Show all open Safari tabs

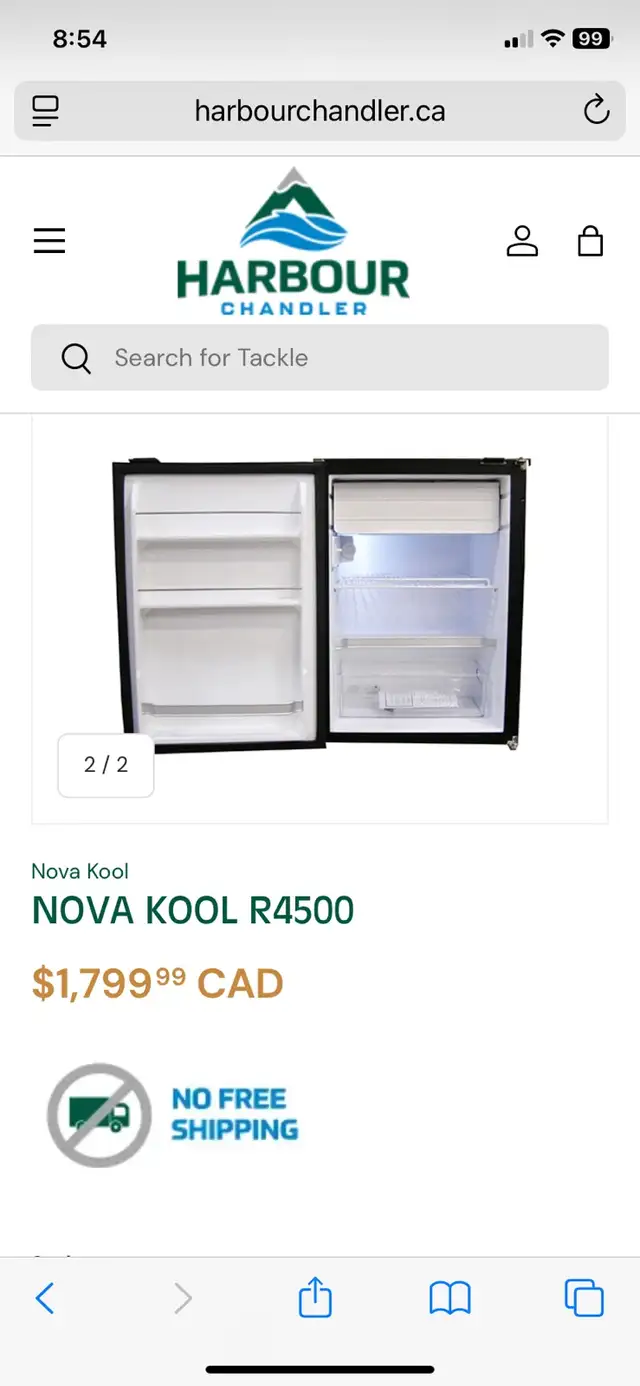pyautogui.click(x=584, y=1298)
